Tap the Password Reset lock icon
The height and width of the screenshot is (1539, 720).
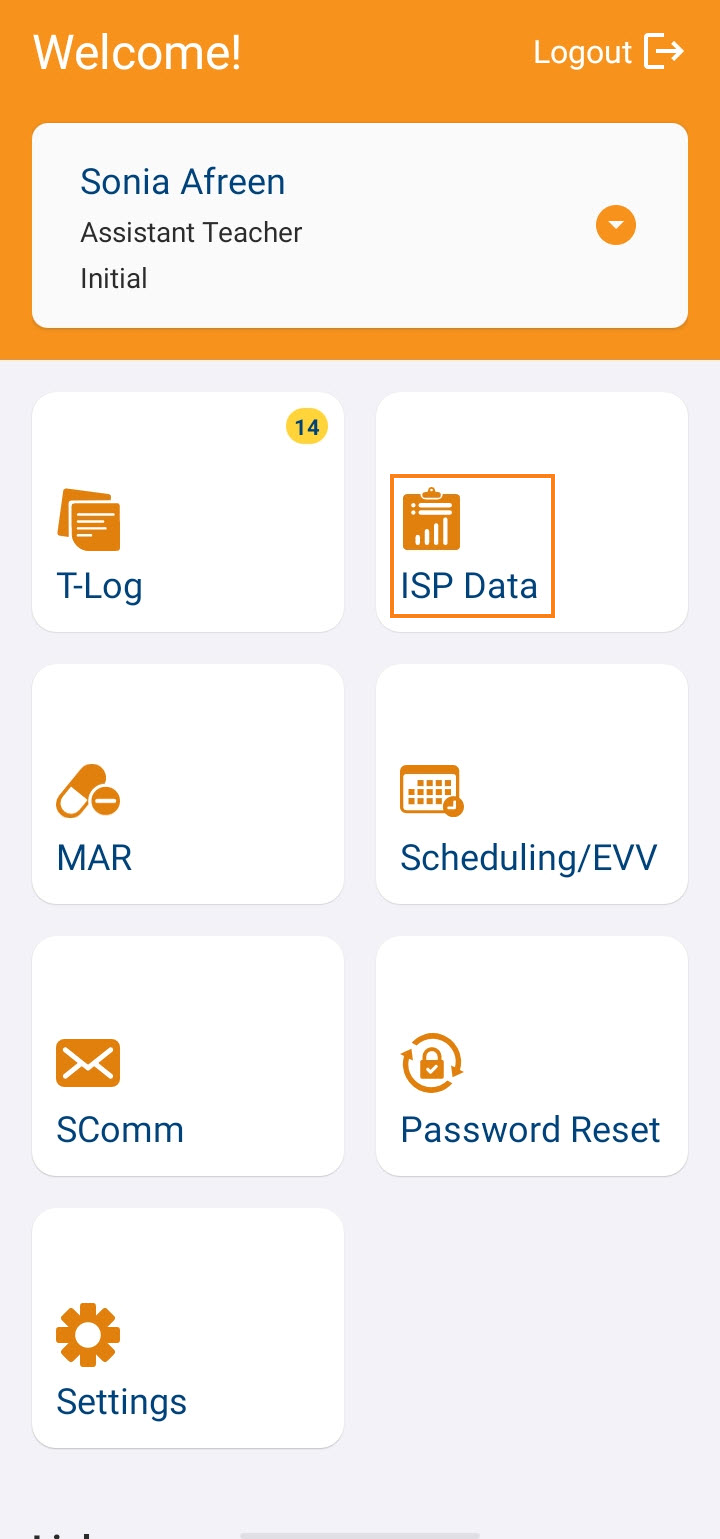click(431, 1063)
